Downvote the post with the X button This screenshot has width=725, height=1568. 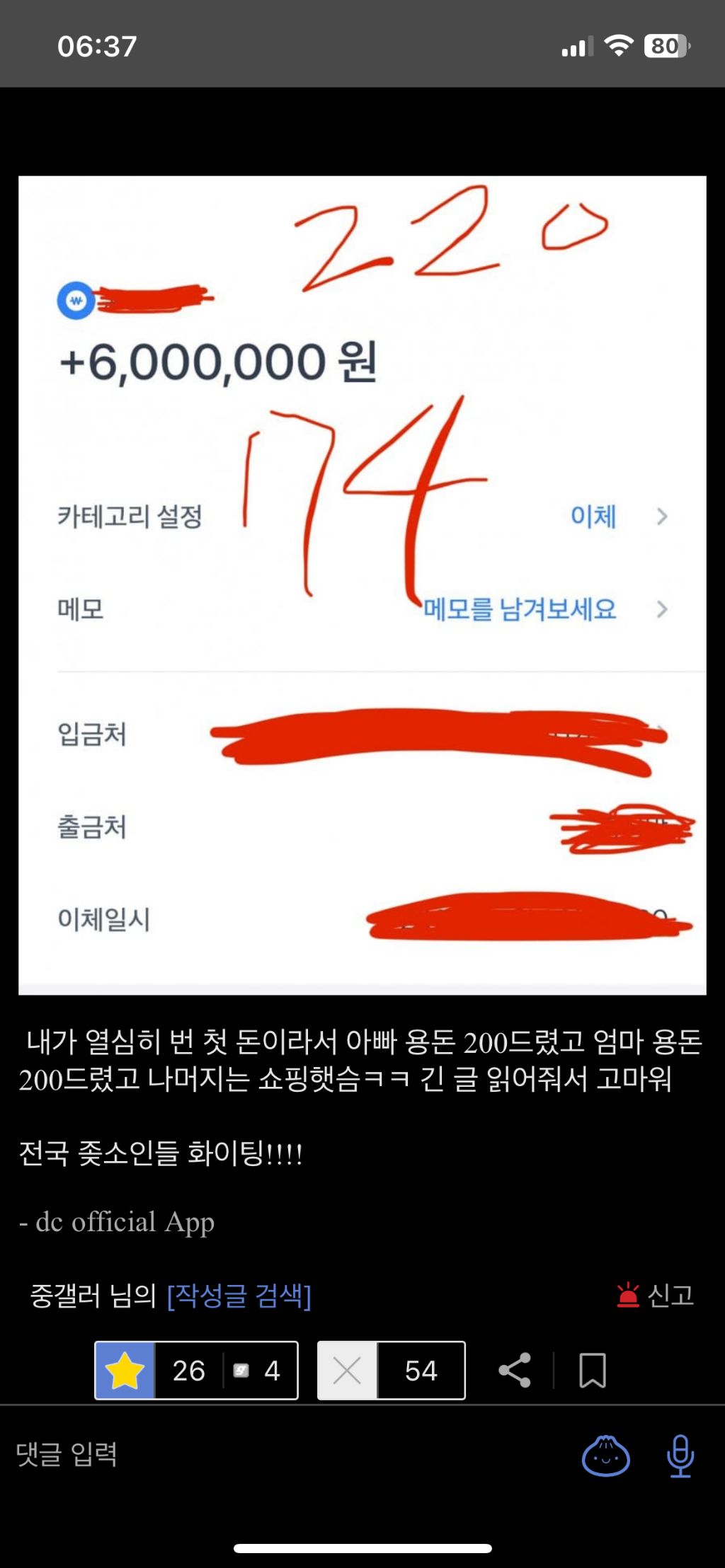[347, 1371]
